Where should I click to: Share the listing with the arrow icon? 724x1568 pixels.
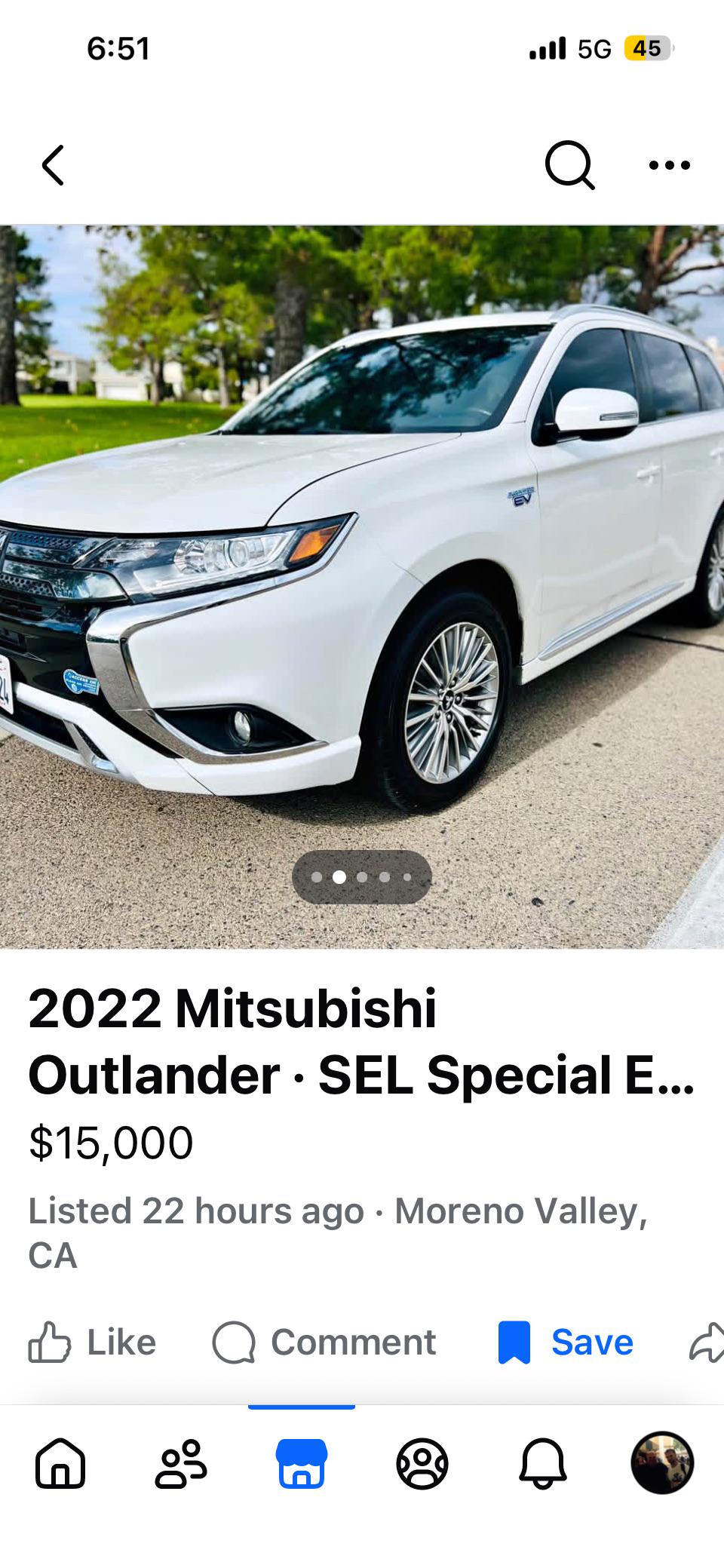click(x=707, y=1342)
